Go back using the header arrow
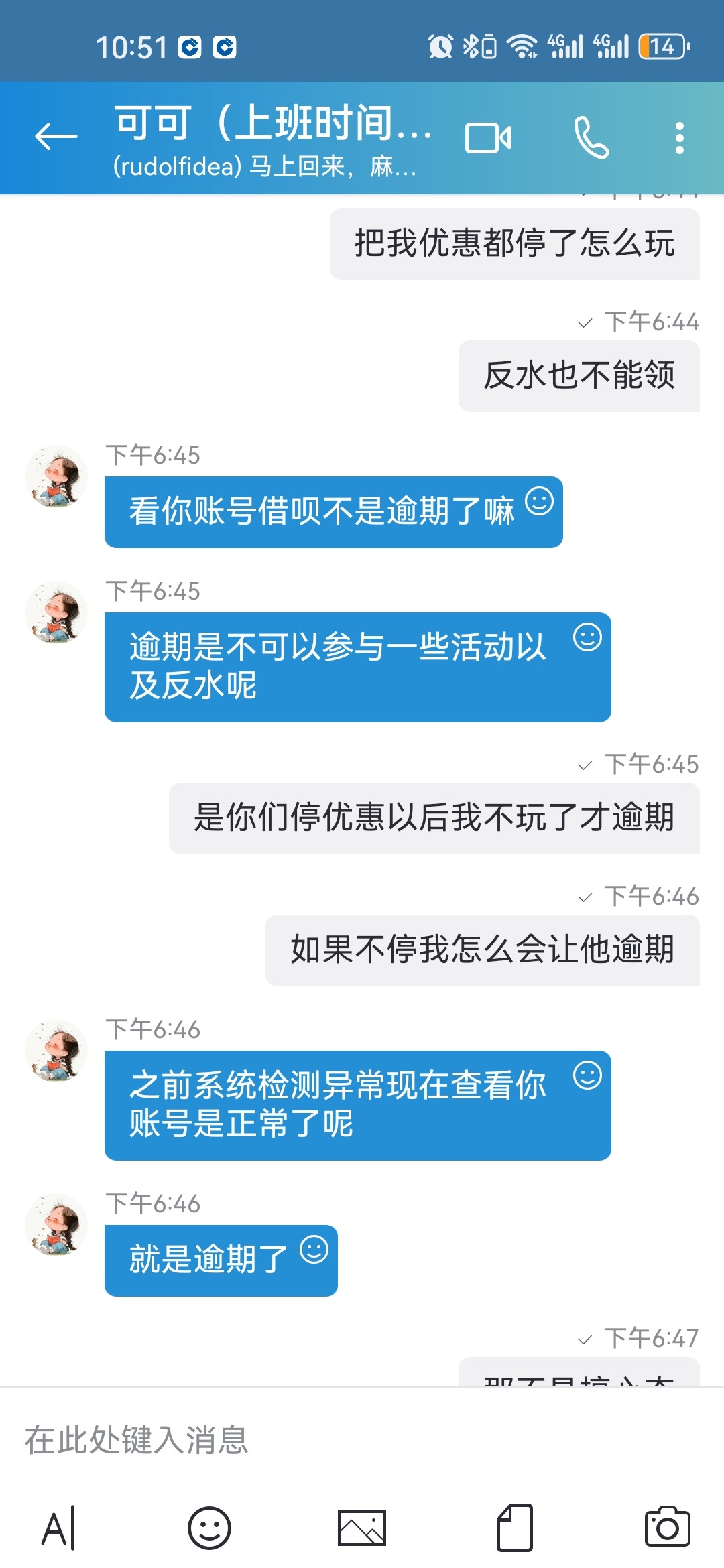The width and height of the screenshot is (724, 1568). pyautogui.click(x=56, y=137)
